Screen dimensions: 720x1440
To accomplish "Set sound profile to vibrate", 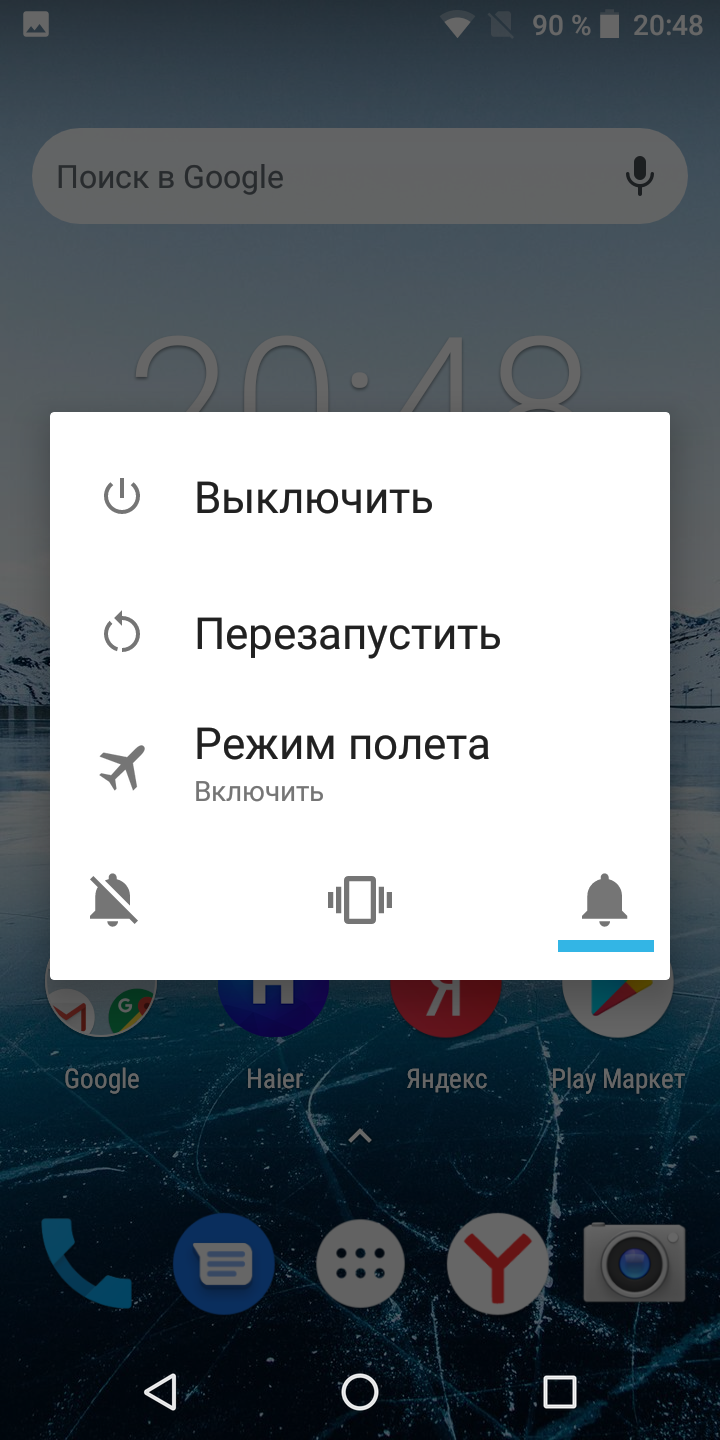I will (360, 900).
